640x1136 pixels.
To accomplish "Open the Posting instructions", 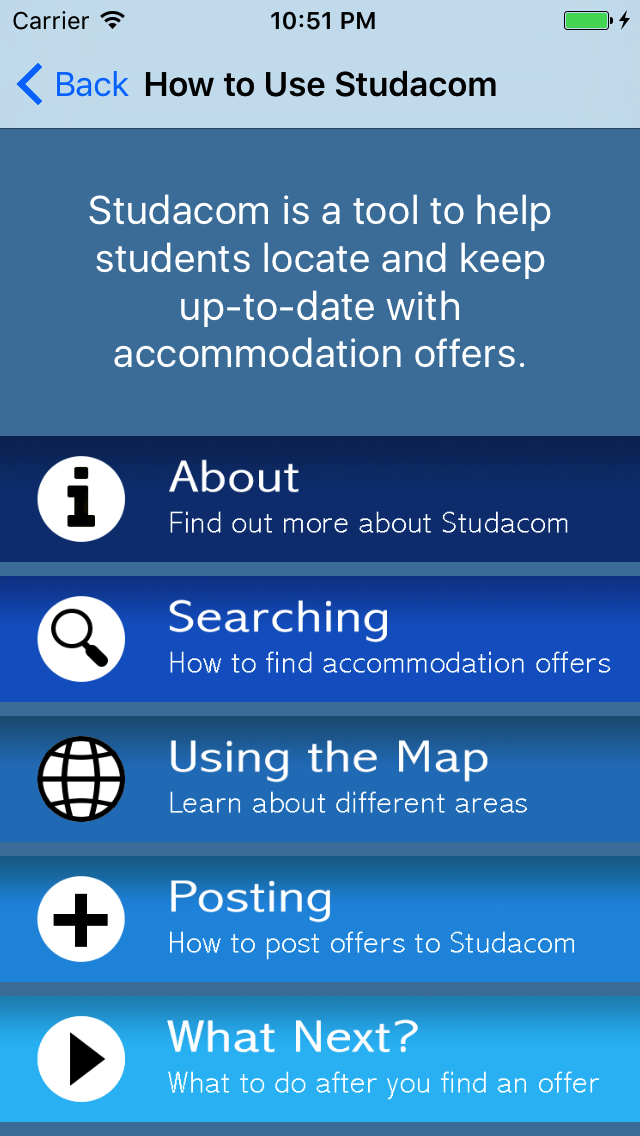I will tap(320, 918).
